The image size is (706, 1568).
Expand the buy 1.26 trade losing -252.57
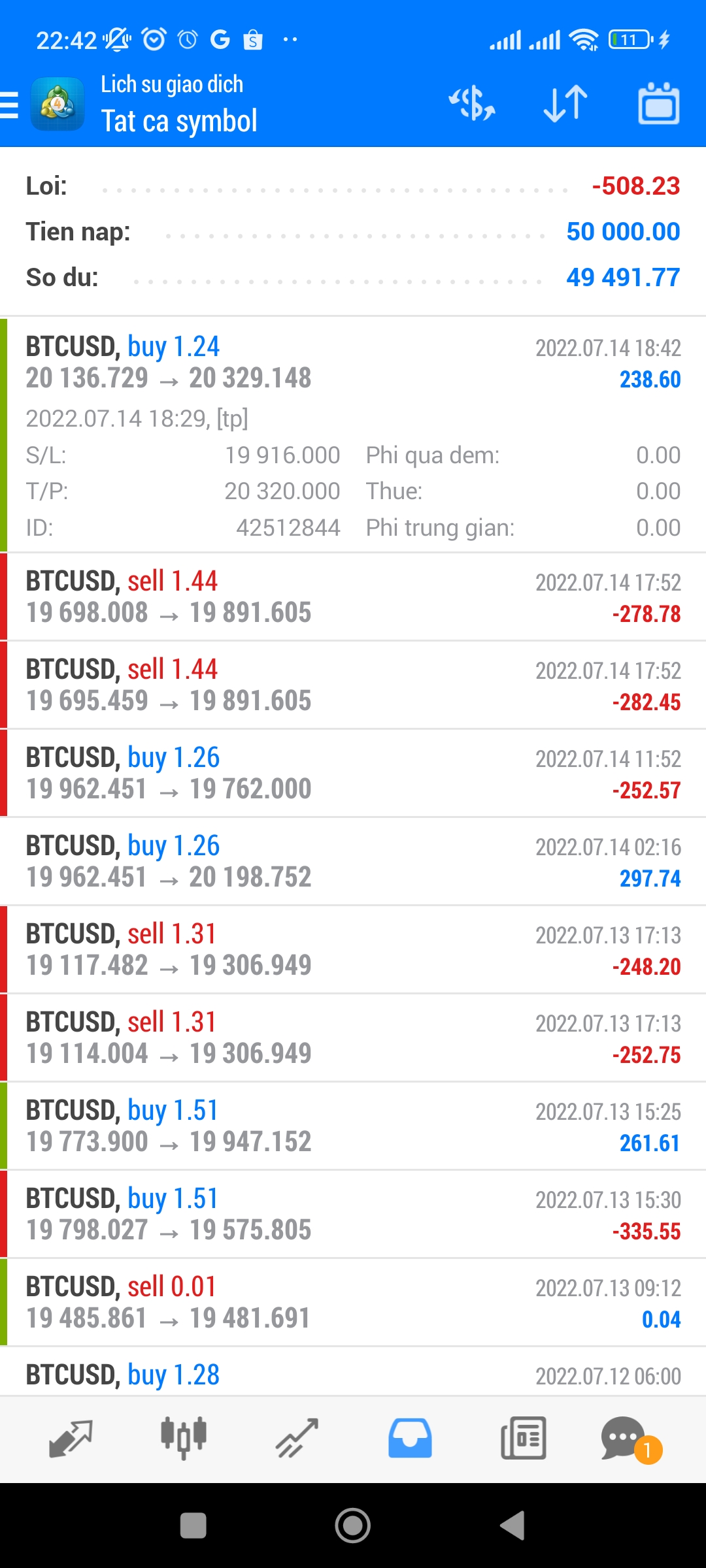tap(353, 774)
